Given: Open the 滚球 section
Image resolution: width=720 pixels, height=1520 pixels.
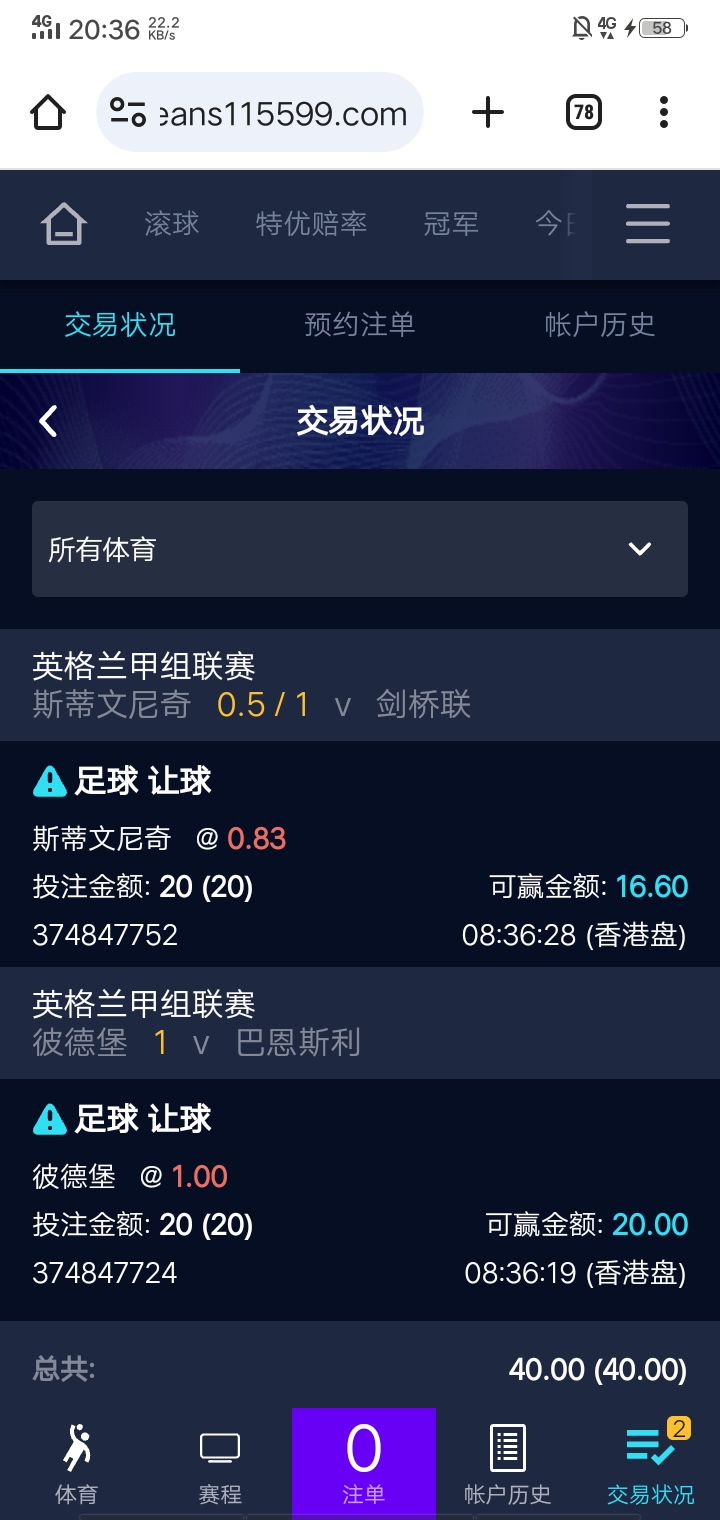Looking at the screenshot, I should pos(172,224).
